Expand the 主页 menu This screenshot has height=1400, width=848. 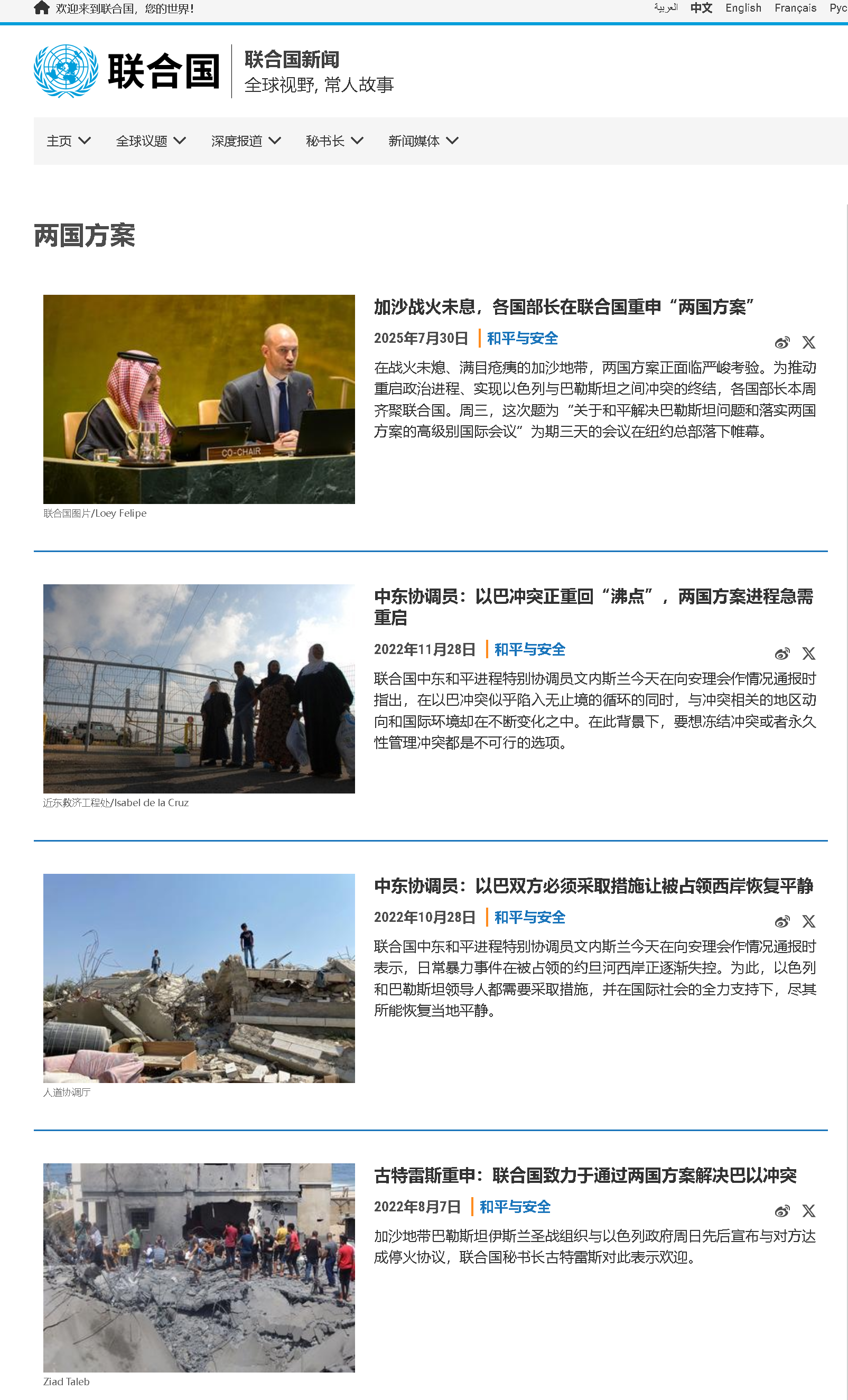pos(68,141)
